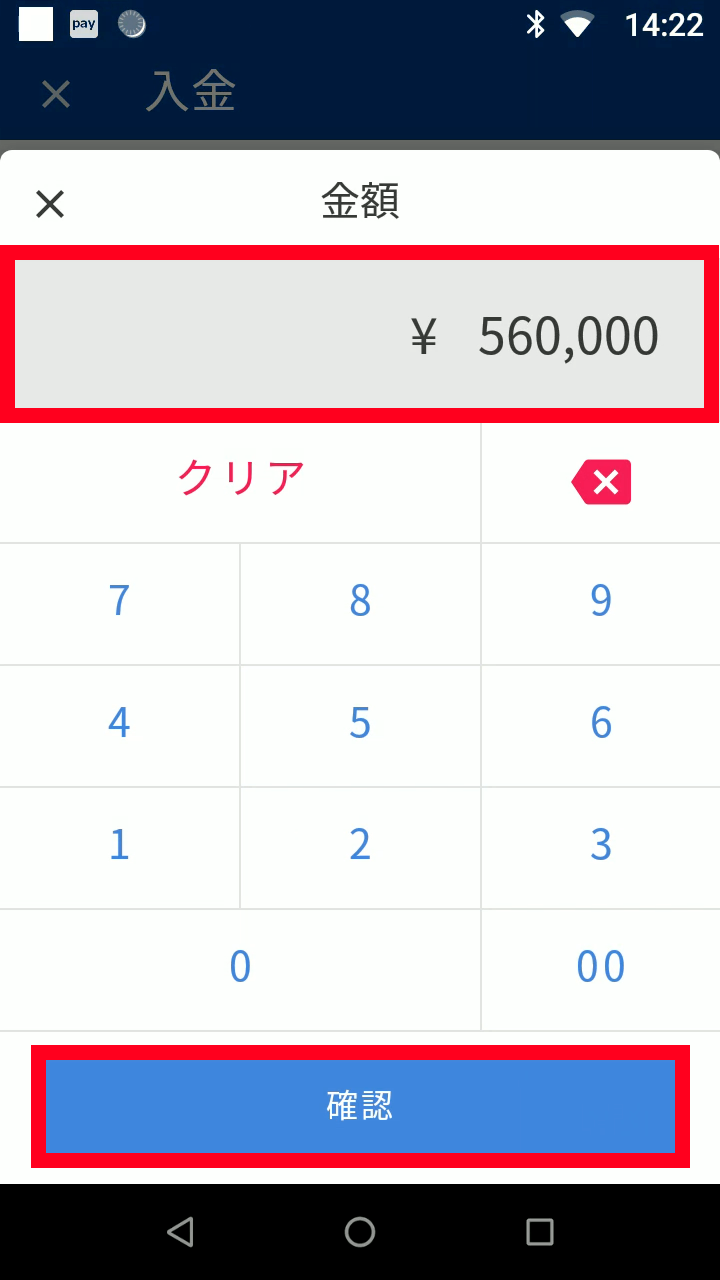Tap the Android home circle button
This screenshot has width=720, height=1280.
click(x=360, y=1231)
